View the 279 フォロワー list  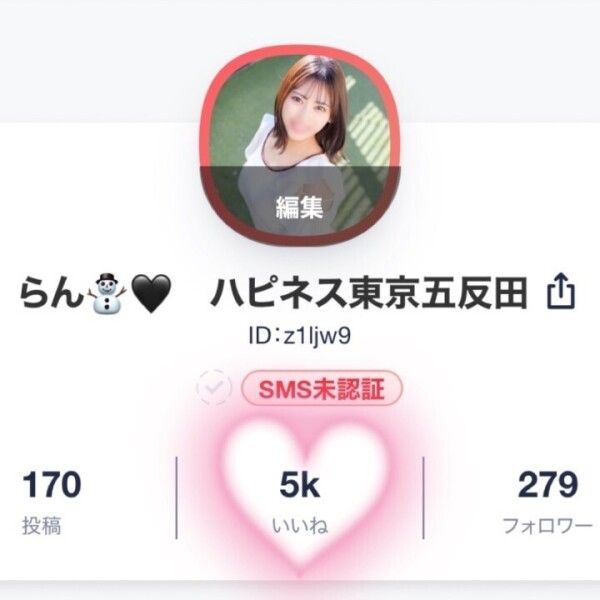tap(548, 500)
